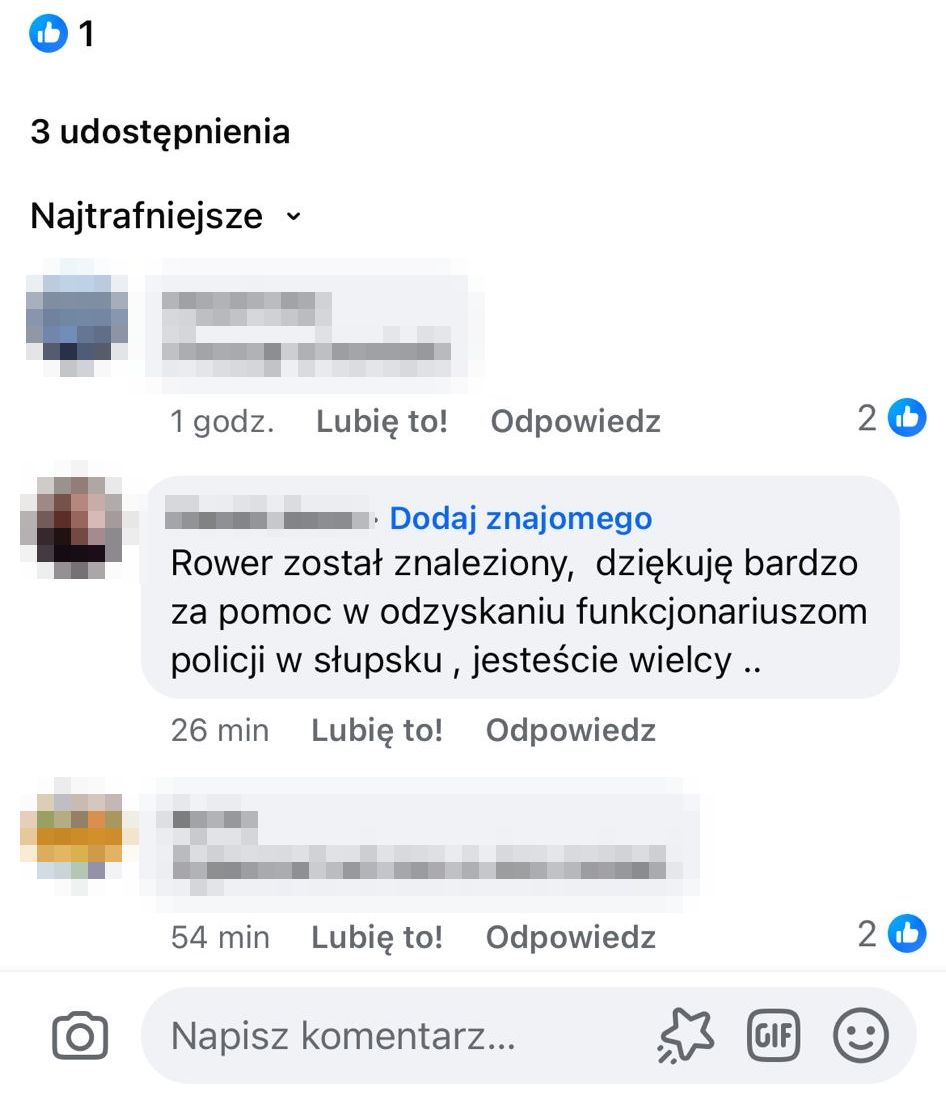Like the comment posted 54 min ago
This screenshot has height=1093, width=946.
click(376, 936)
